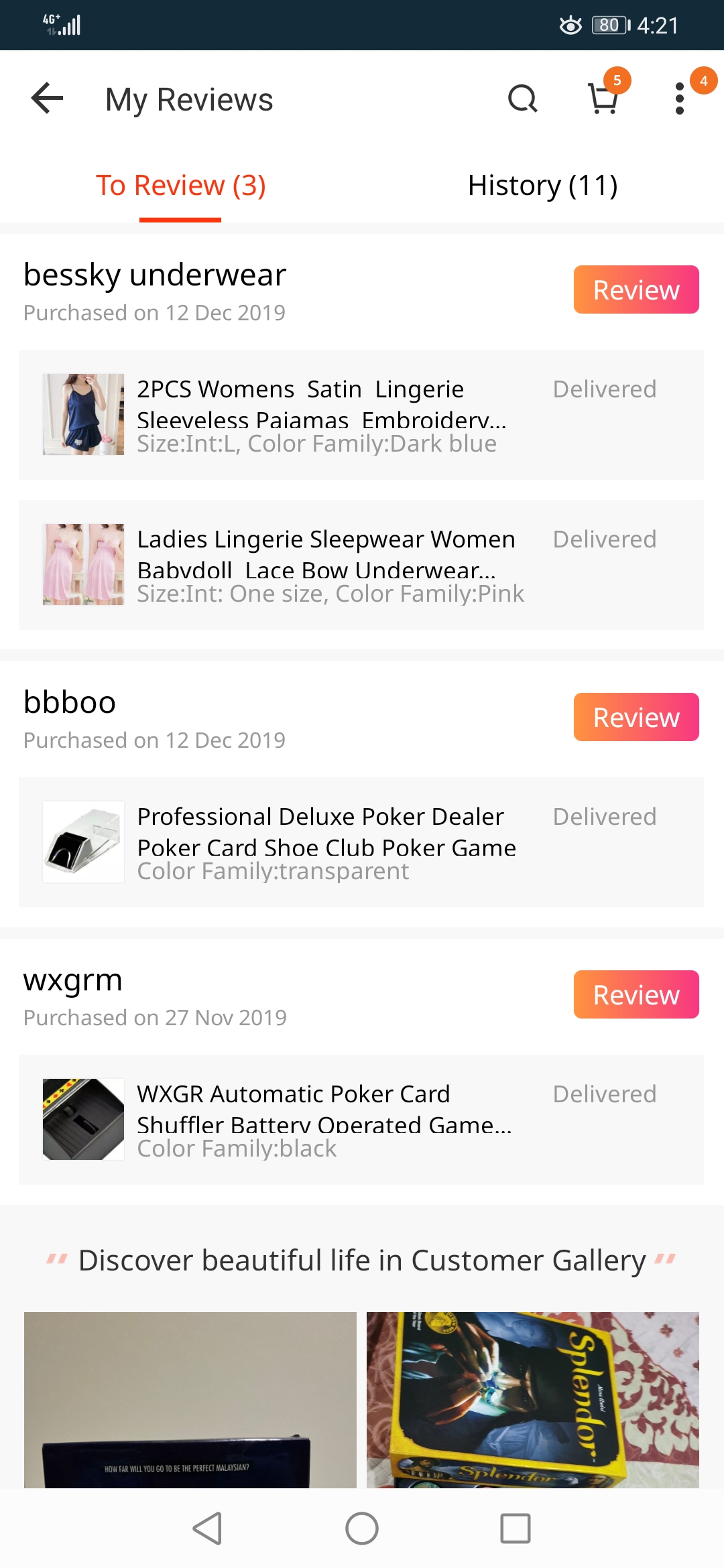This screenshot has width=724, height=1568.
Task: Review the bbboo order
Action: click(x=636, y=717)
